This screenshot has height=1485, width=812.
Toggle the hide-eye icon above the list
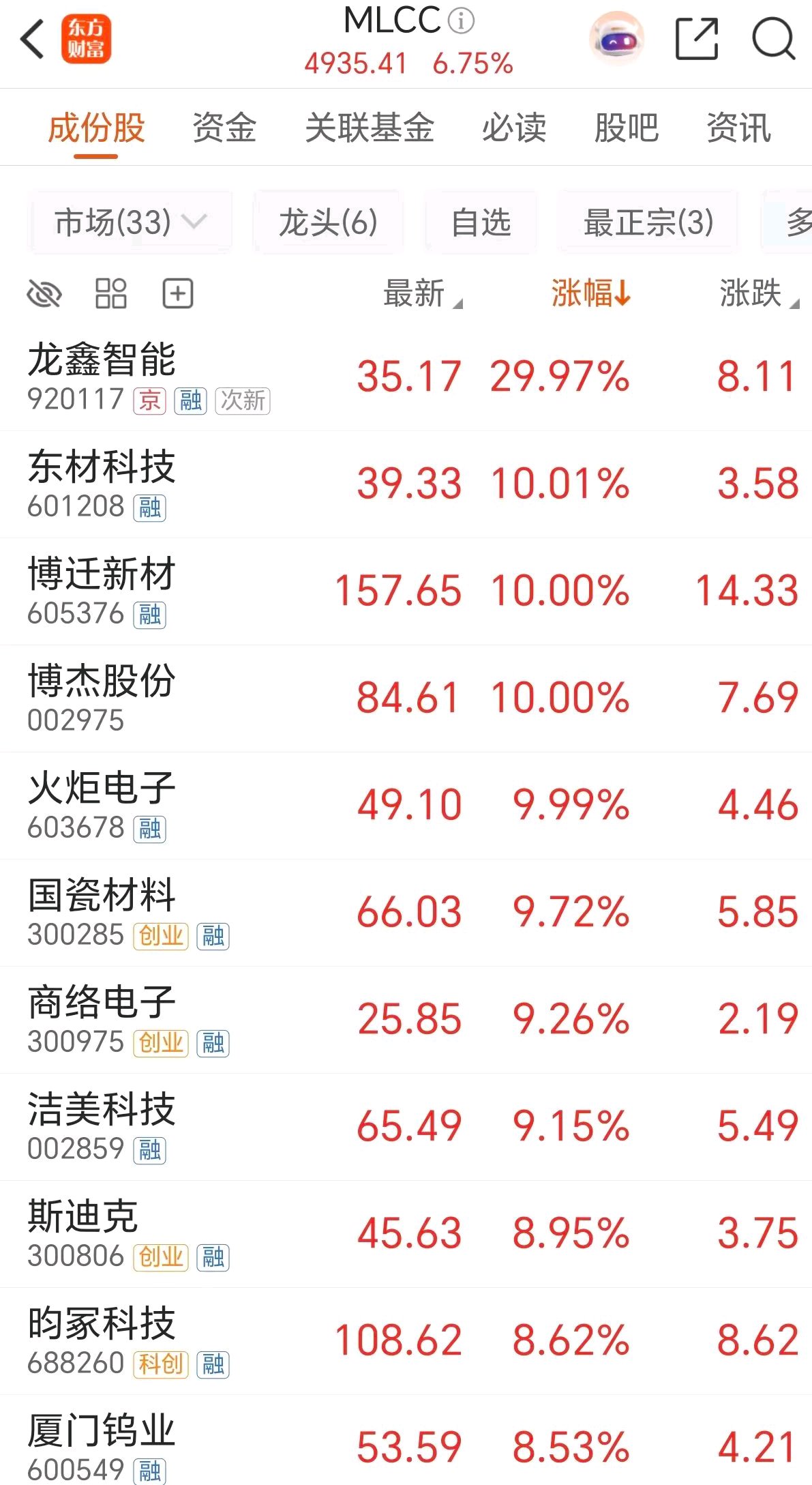[44, 294]
